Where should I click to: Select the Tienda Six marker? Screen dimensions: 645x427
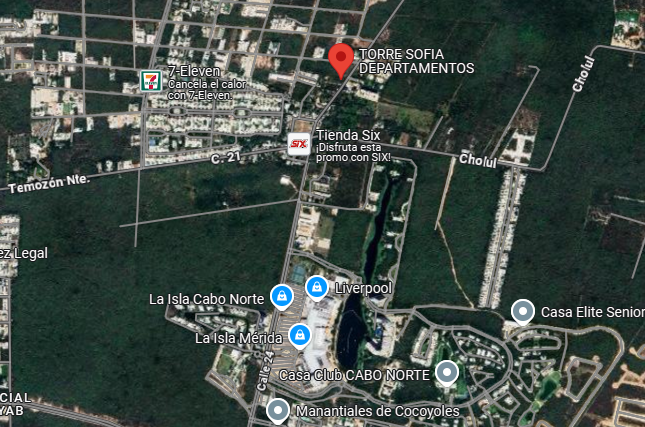[299, 145]
